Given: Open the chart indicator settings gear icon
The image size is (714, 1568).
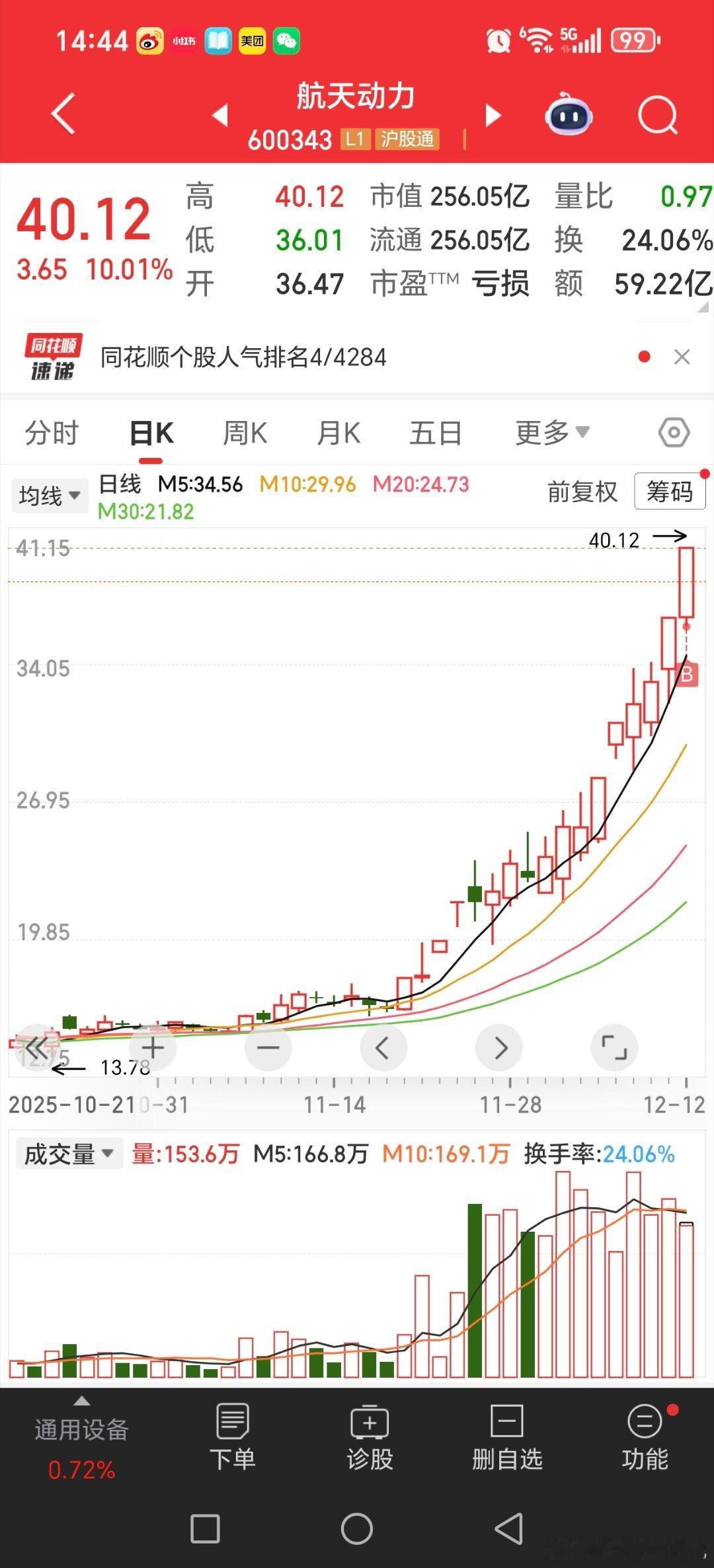Looking at the screenshot, I should (x=673, y=432).
